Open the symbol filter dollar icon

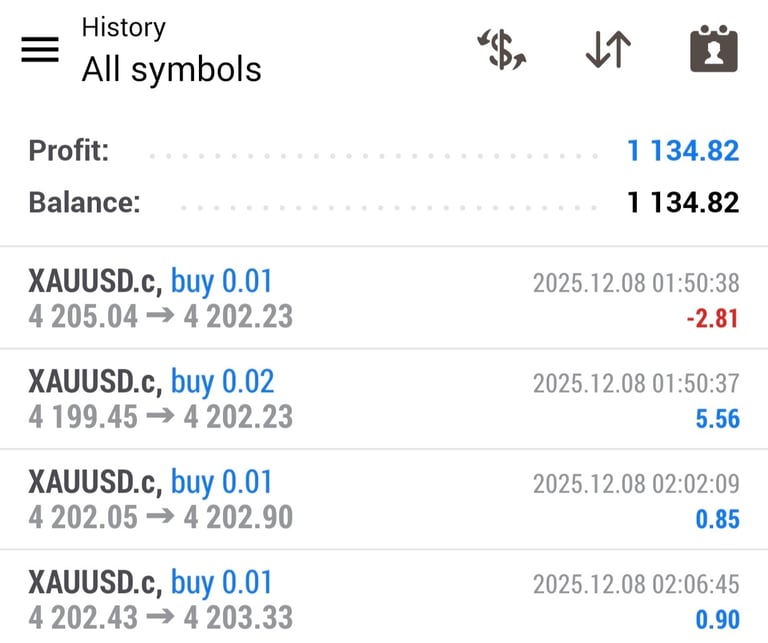(x=501, y=49)
